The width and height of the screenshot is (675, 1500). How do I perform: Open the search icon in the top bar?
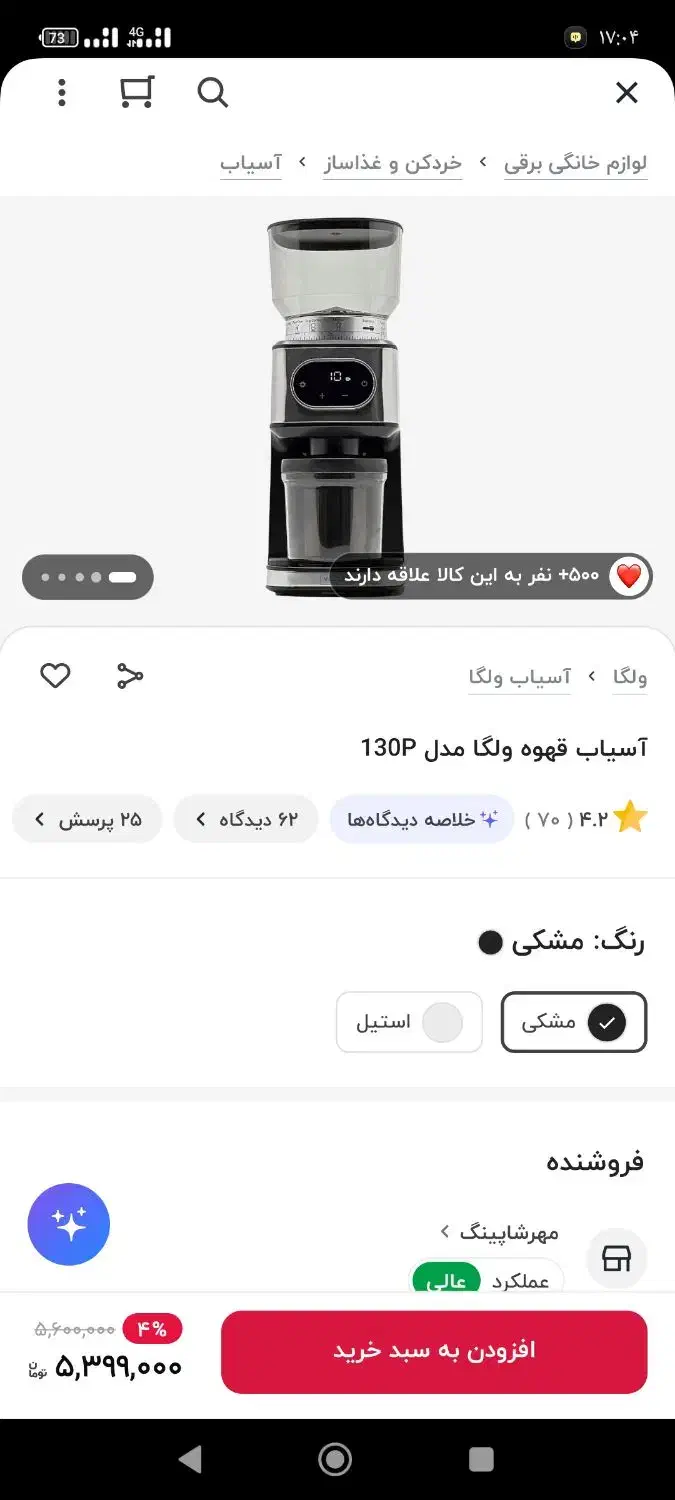click(212, 93)
